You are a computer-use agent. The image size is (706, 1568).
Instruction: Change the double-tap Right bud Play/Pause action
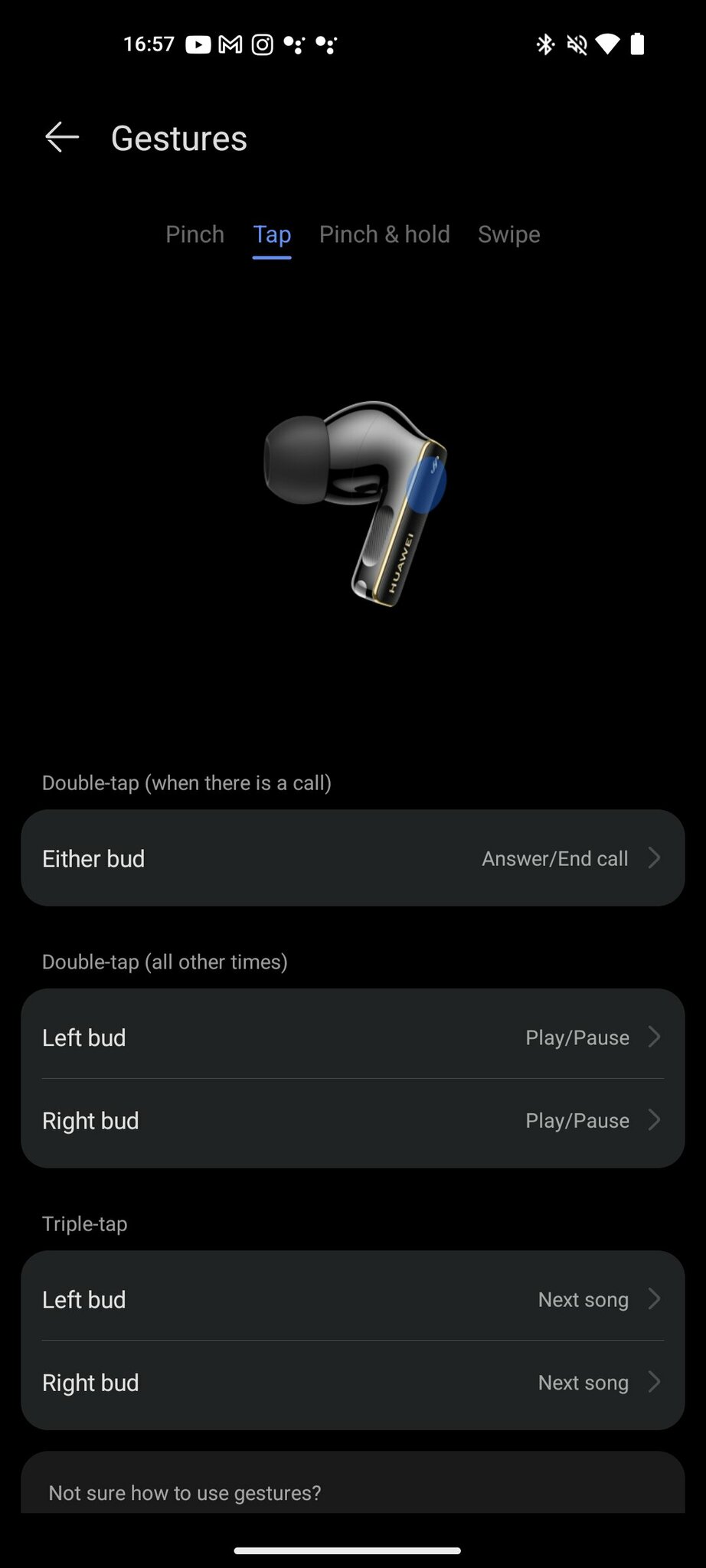click(352, 1121)
